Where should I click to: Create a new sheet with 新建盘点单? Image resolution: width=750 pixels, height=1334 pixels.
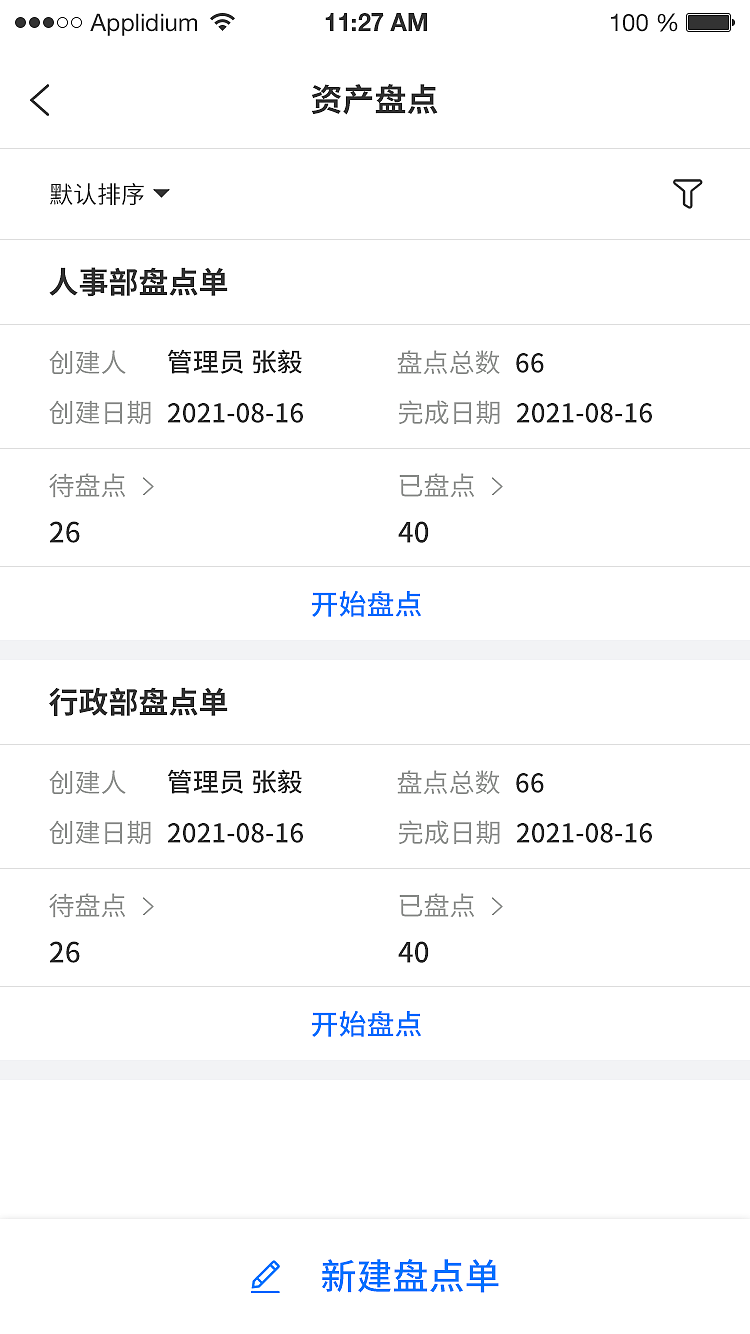[410, 1277]
